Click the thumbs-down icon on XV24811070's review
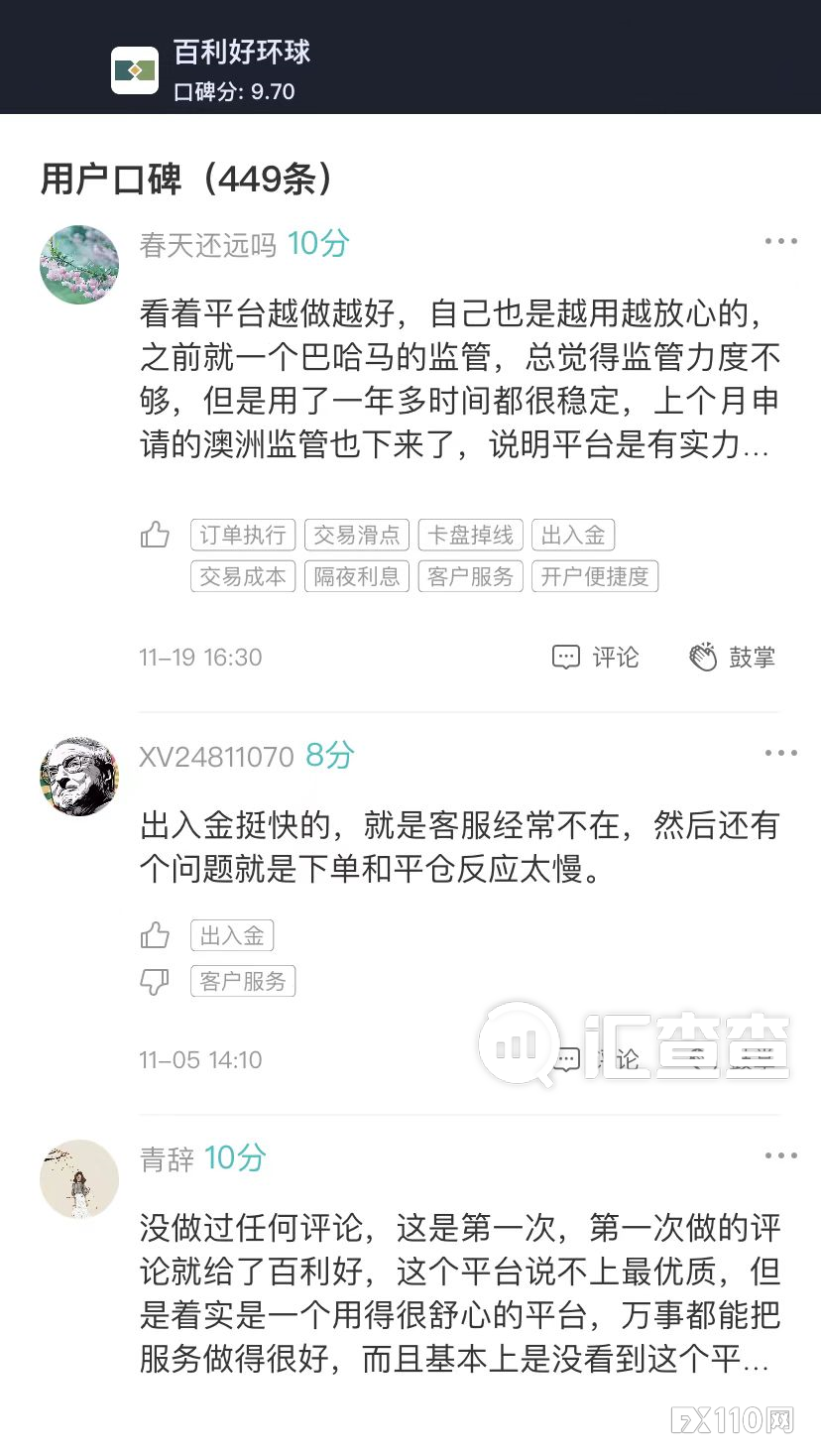 [154, 981]
